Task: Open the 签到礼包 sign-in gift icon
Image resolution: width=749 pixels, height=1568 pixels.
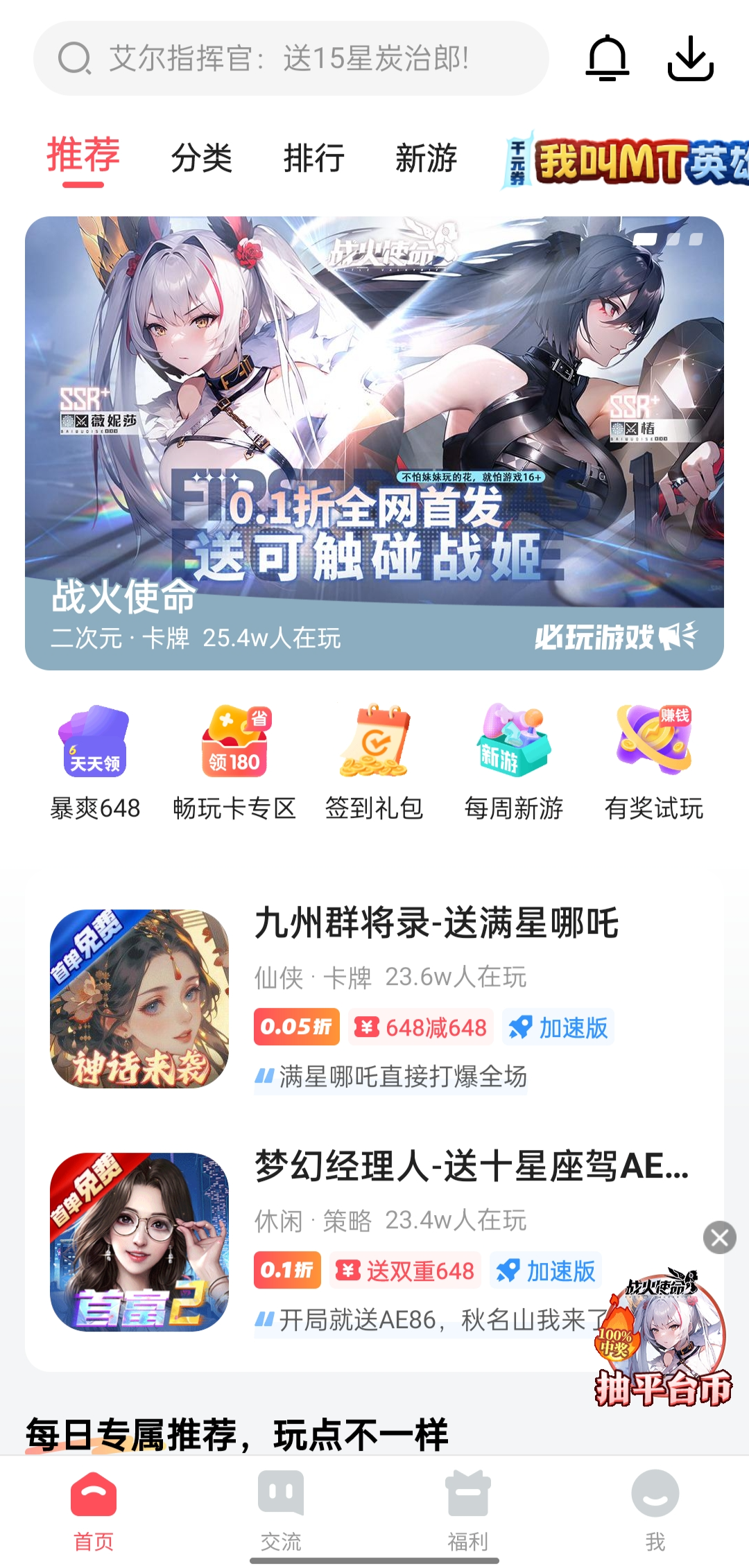Action: pyautogui.click(x=374, y=745)
